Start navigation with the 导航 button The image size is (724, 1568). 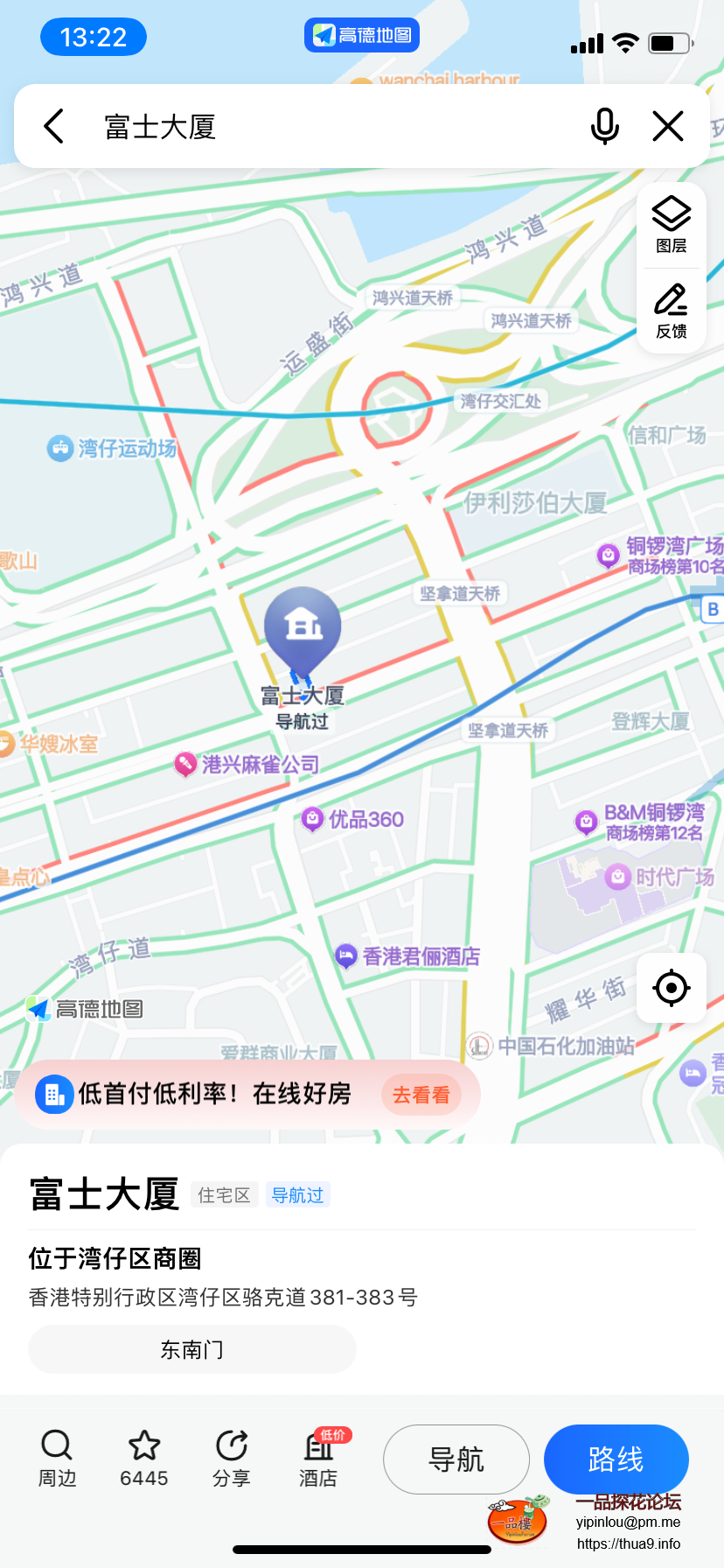(456, 1459)
